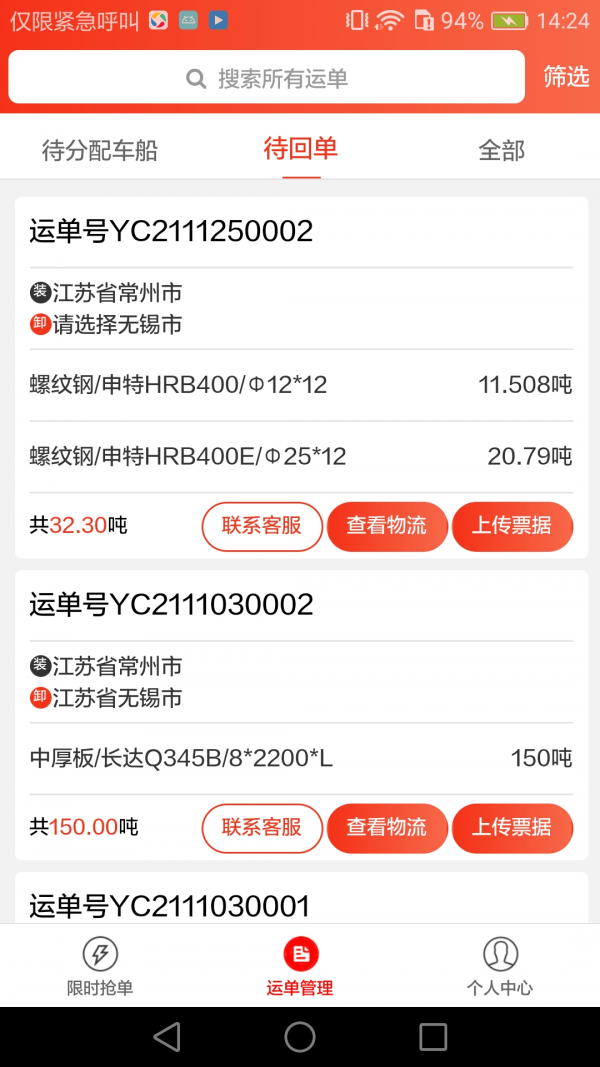This screenshot has height=1067, width=600.
Task: Switch to 个人中心 profile tab
Action: [500, 966]
